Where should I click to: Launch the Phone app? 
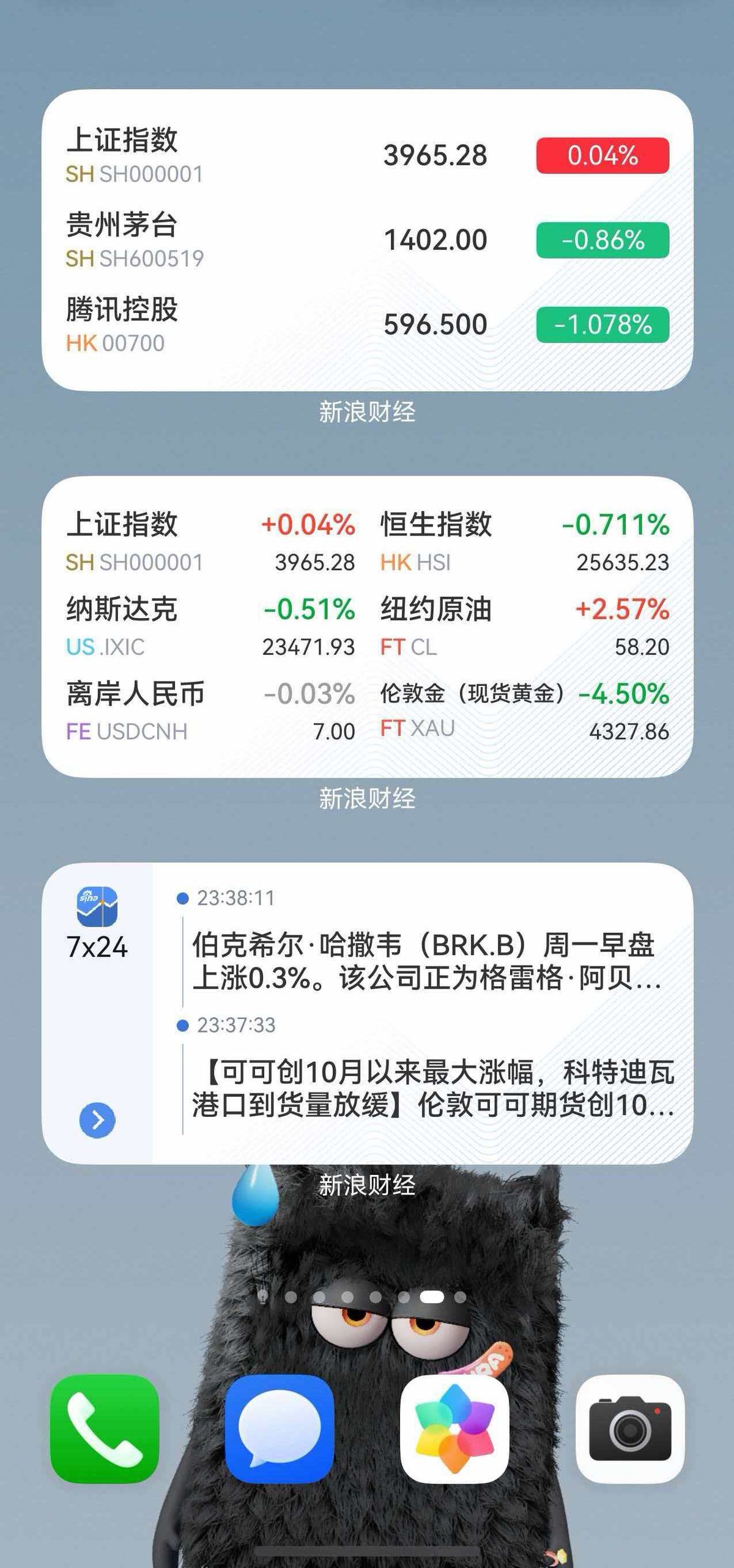point(105,1429)
